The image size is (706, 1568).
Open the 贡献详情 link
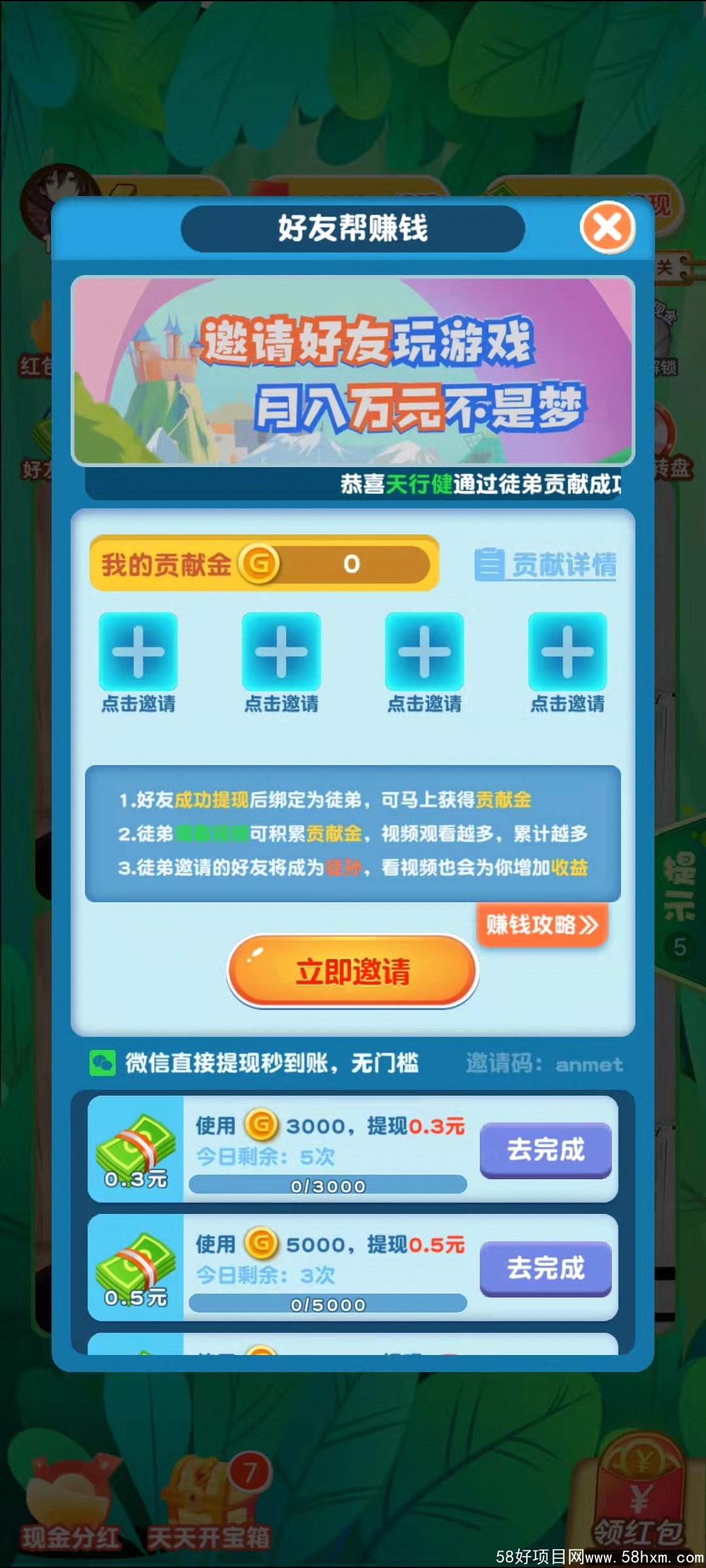point(546,564)
